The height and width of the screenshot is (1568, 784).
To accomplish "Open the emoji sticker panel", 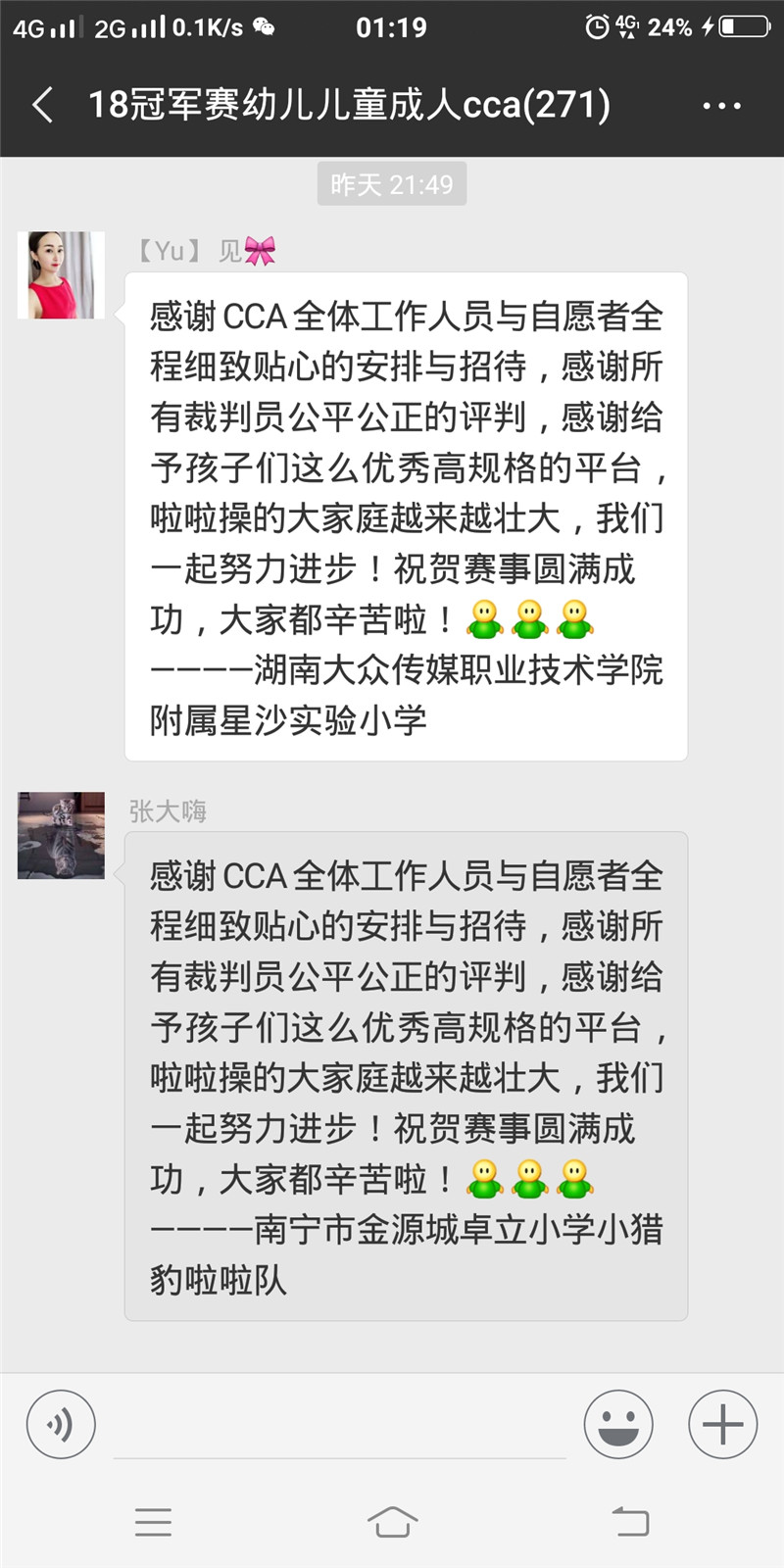I will (x=618, y=1424).
